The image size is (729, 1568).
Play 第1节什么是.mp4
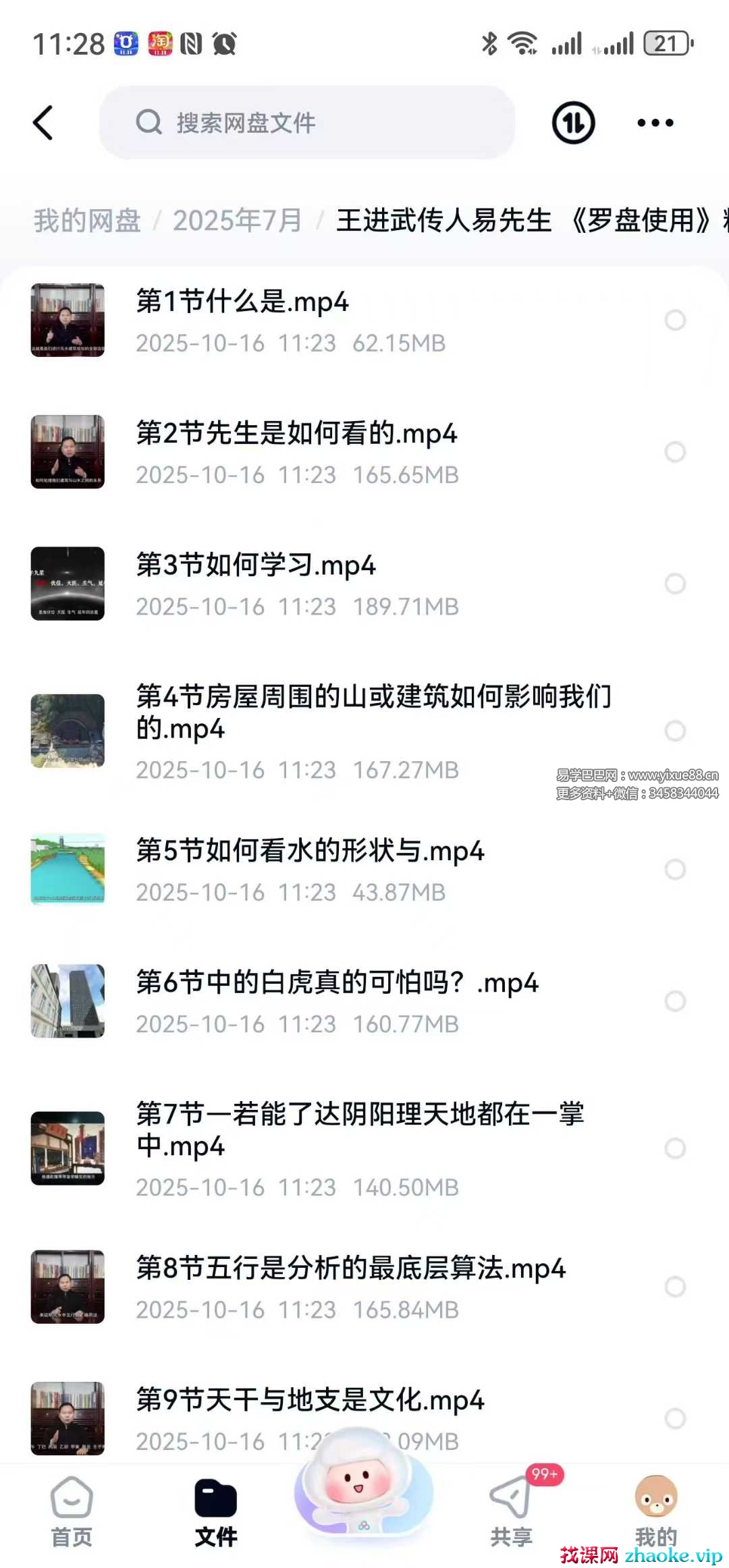(x=243, y=302)
